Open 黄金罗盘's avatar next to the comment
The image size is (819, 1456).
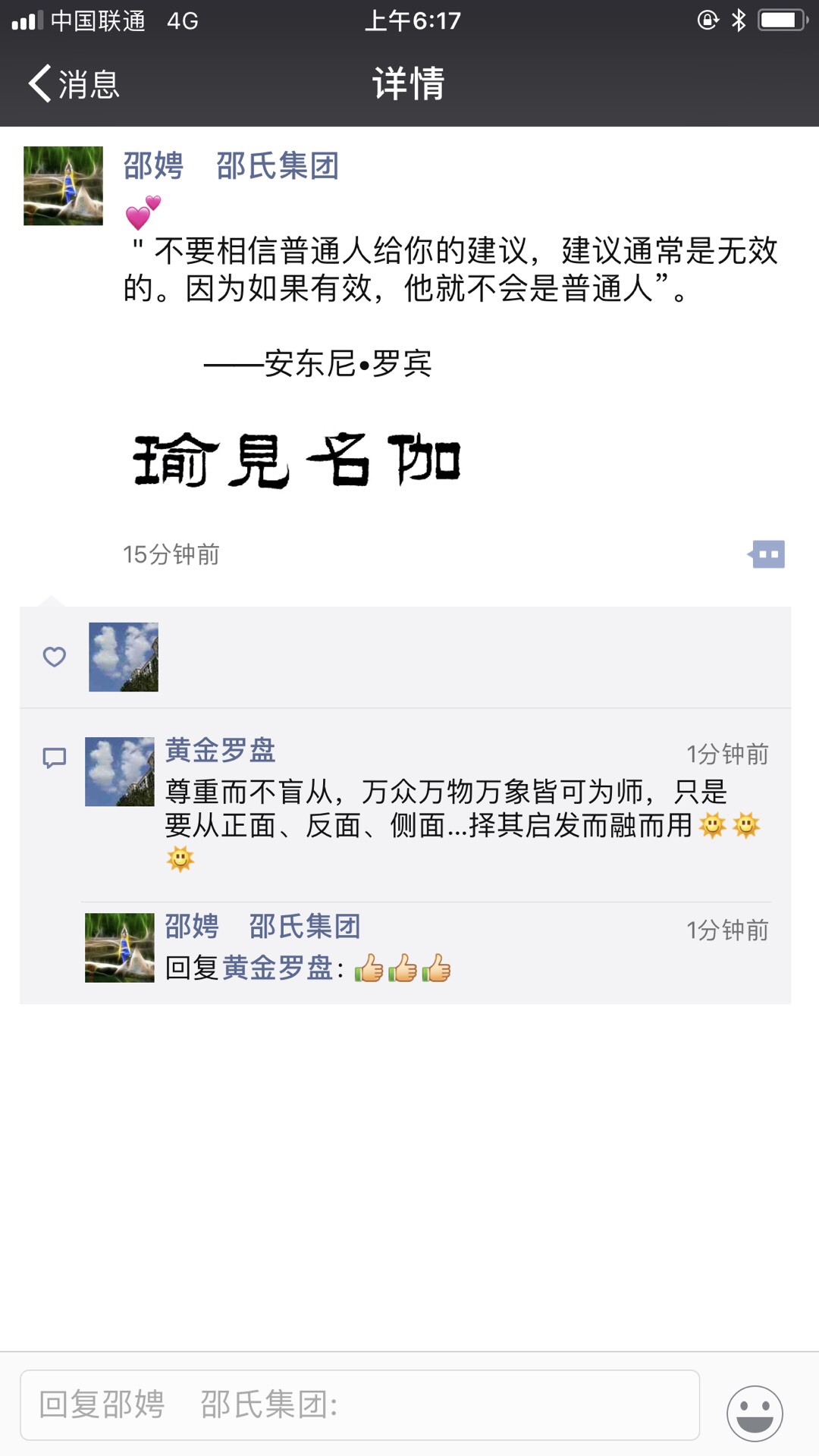[120, 771]
